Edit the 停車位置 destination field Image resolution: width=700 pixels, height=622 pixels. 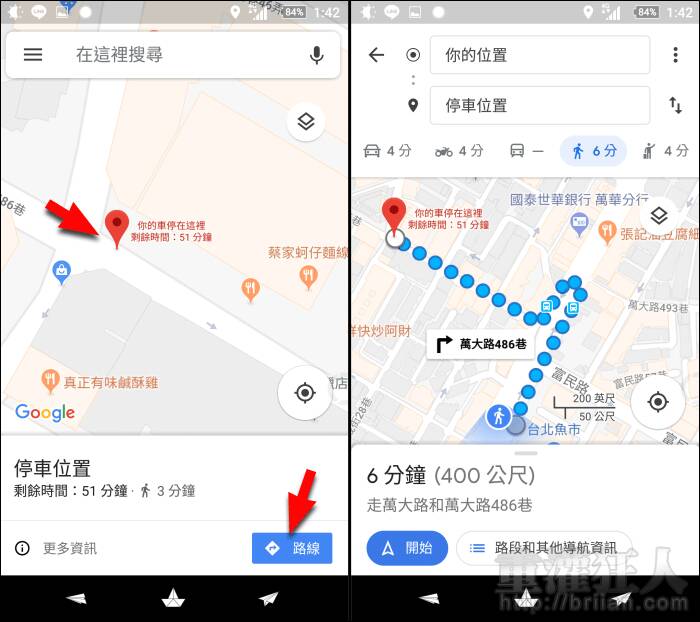[539, 105]
